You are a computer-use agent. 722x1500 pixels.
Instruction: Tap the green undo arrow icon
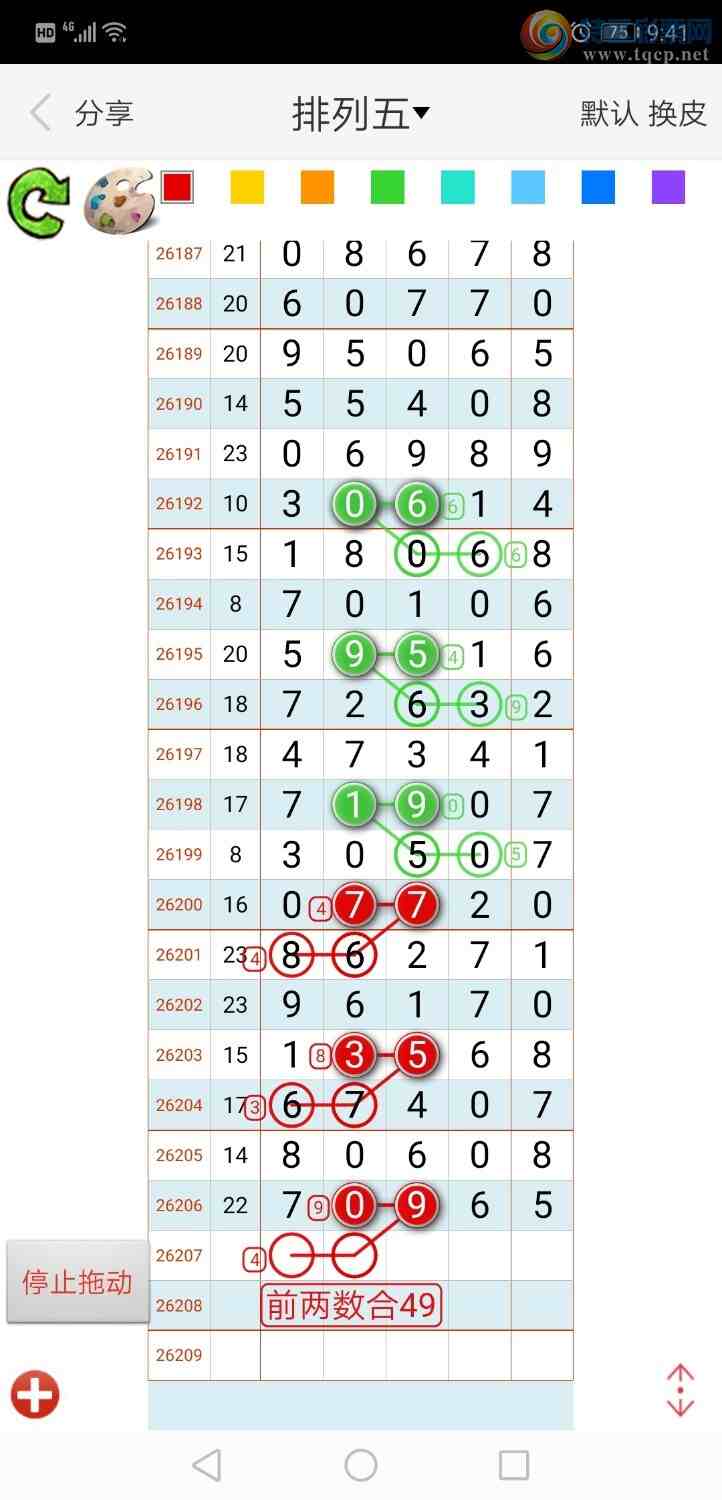[38, 204]
